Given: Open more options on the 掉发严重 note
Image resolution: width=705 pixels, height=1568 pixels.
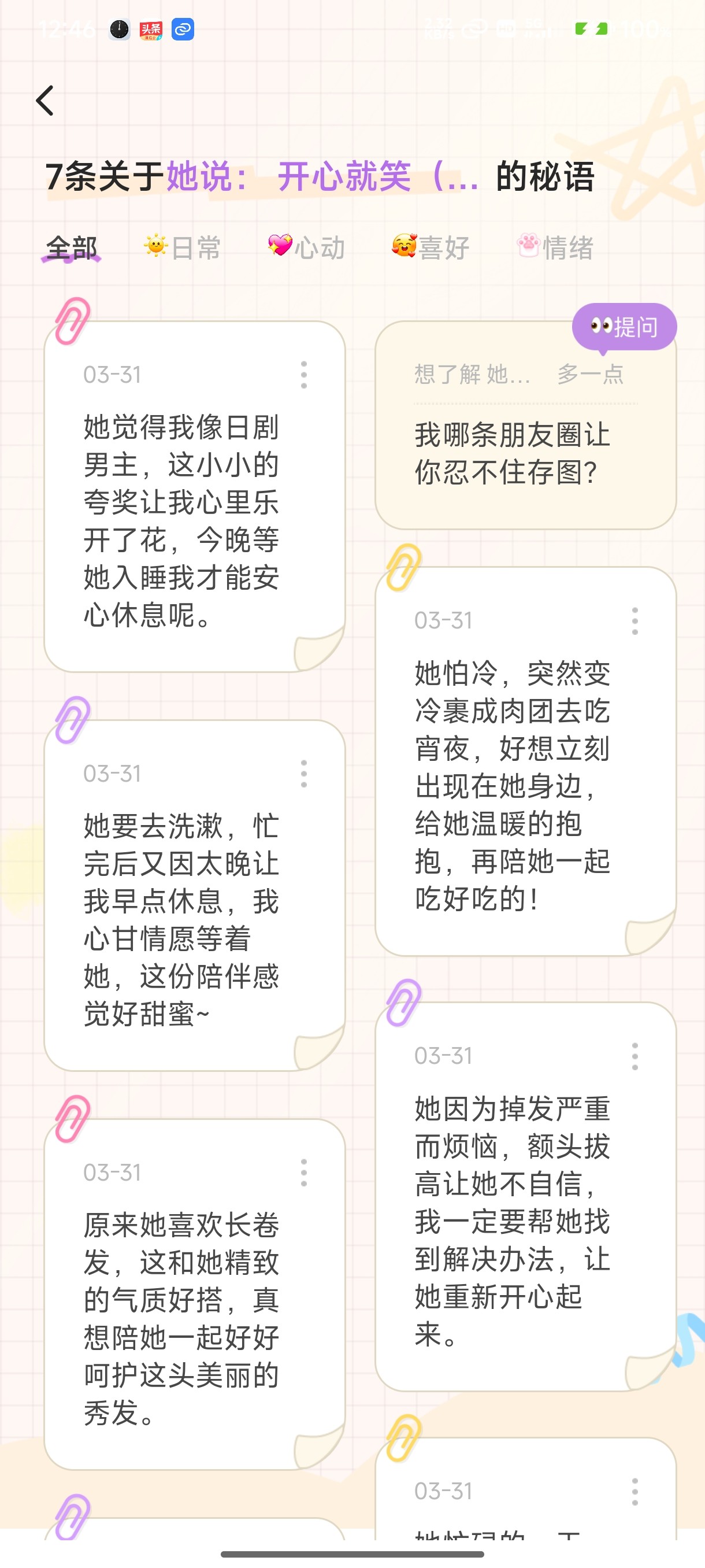Looking at the screenshot, I should [x=635, y=1056].
